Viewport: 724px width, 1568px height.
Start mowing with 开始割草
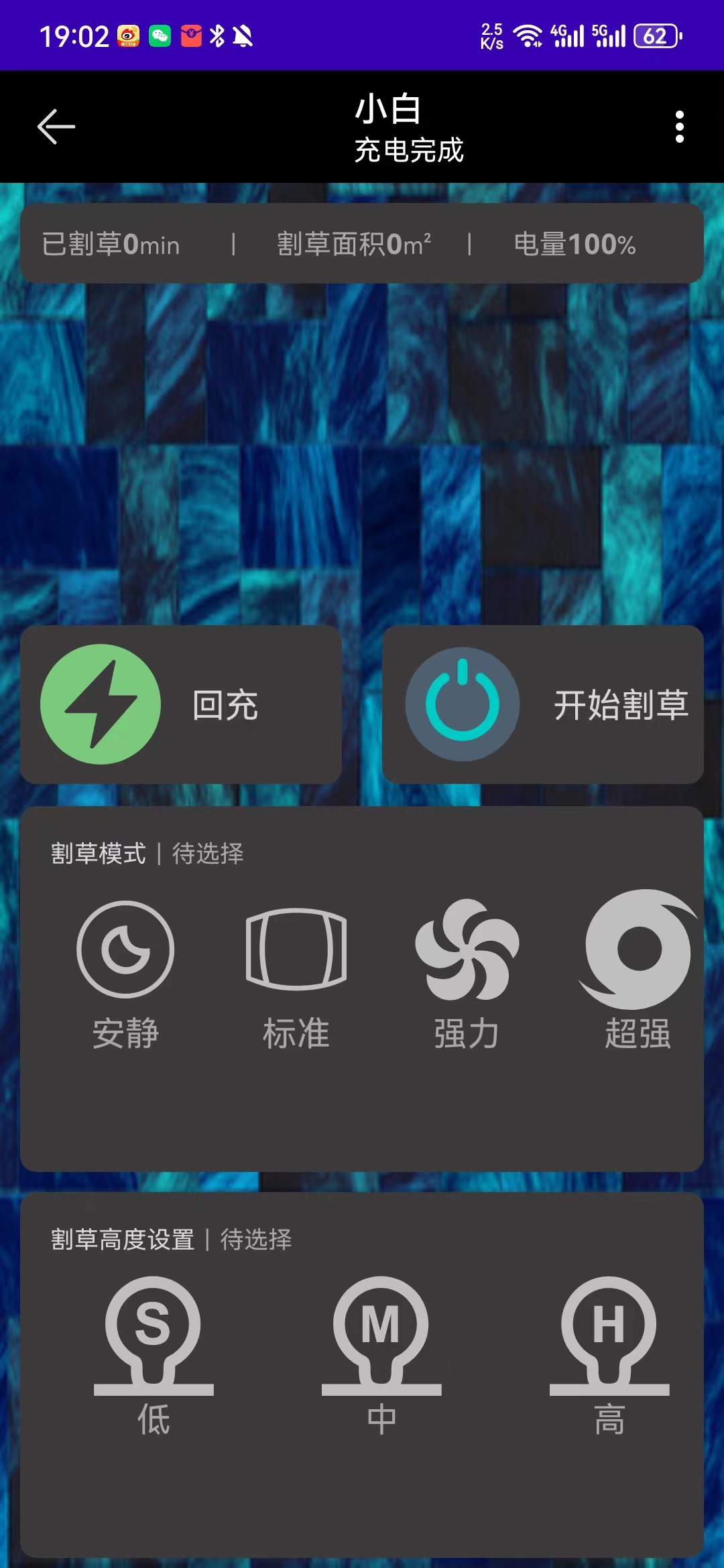tap(543, 704)
